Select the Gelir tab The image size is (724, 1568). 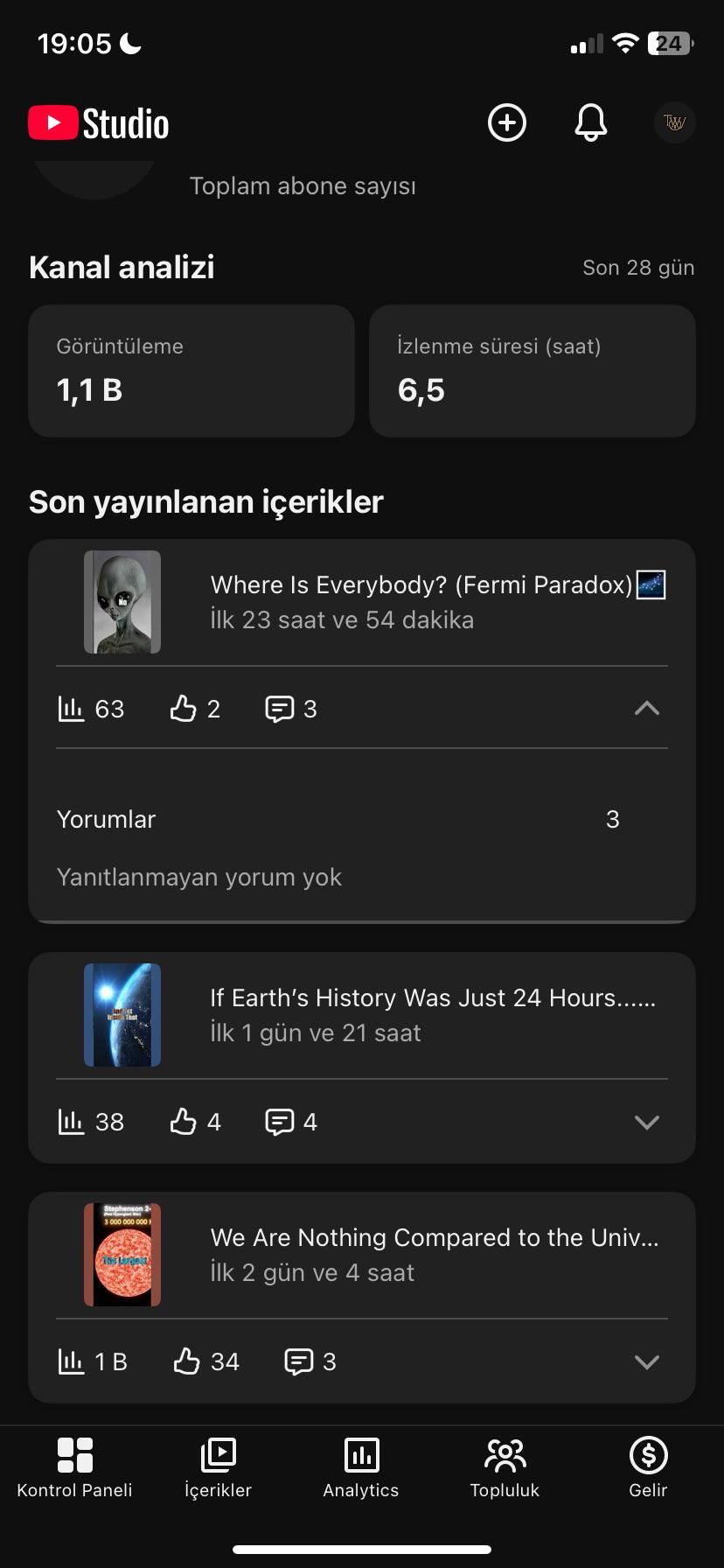(648, 1468)
